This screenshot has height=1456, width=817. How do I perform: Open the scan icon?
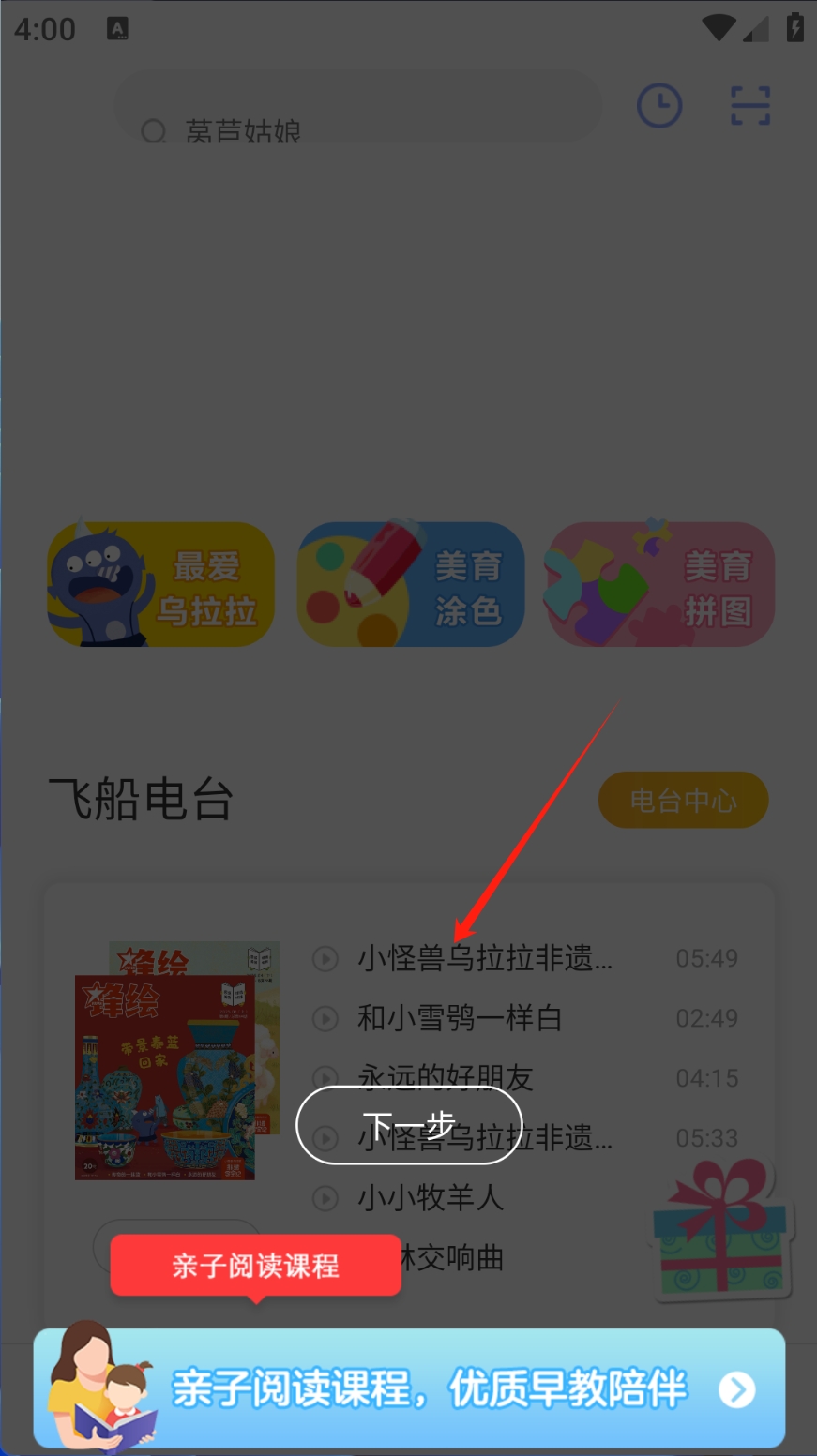[750, 105]
